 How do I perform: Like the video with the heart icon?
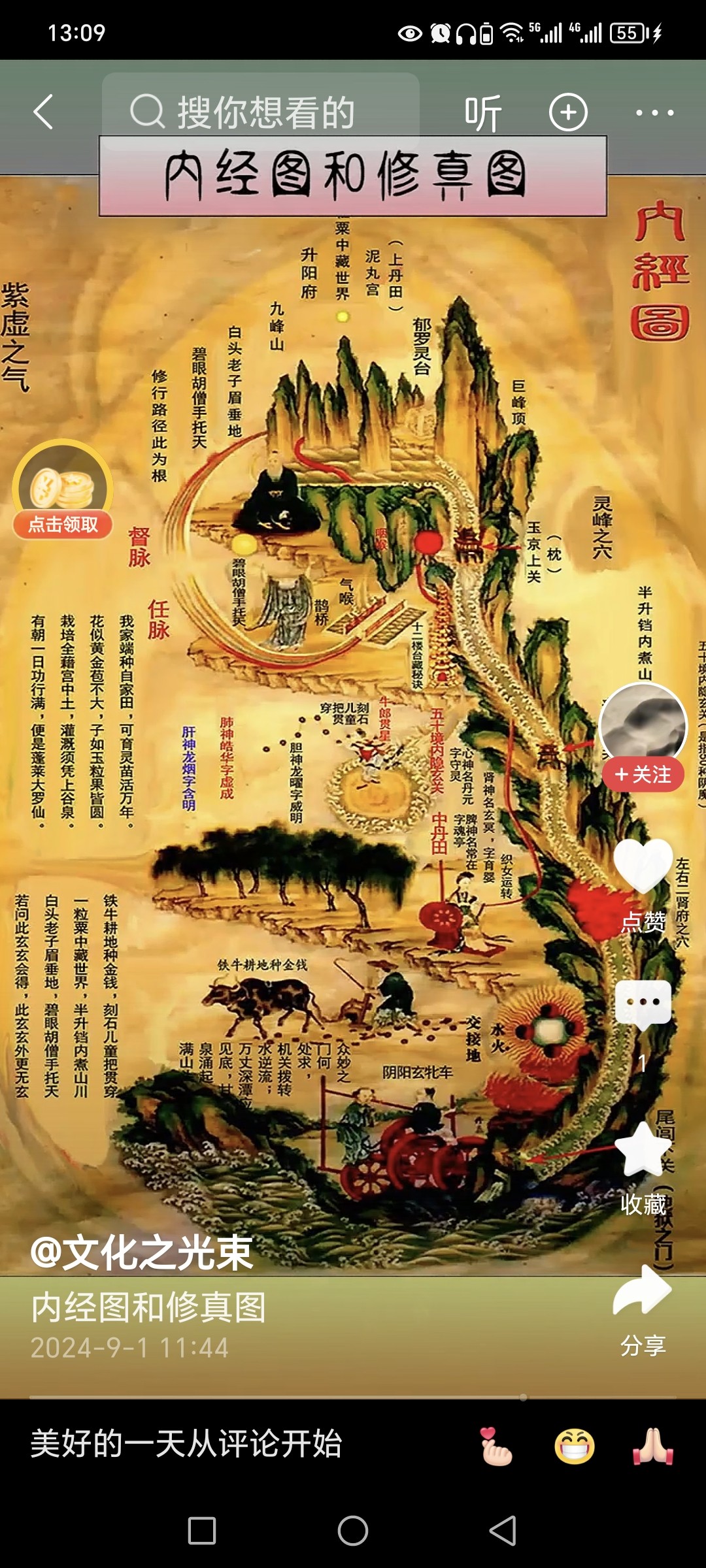pos(643,866)
